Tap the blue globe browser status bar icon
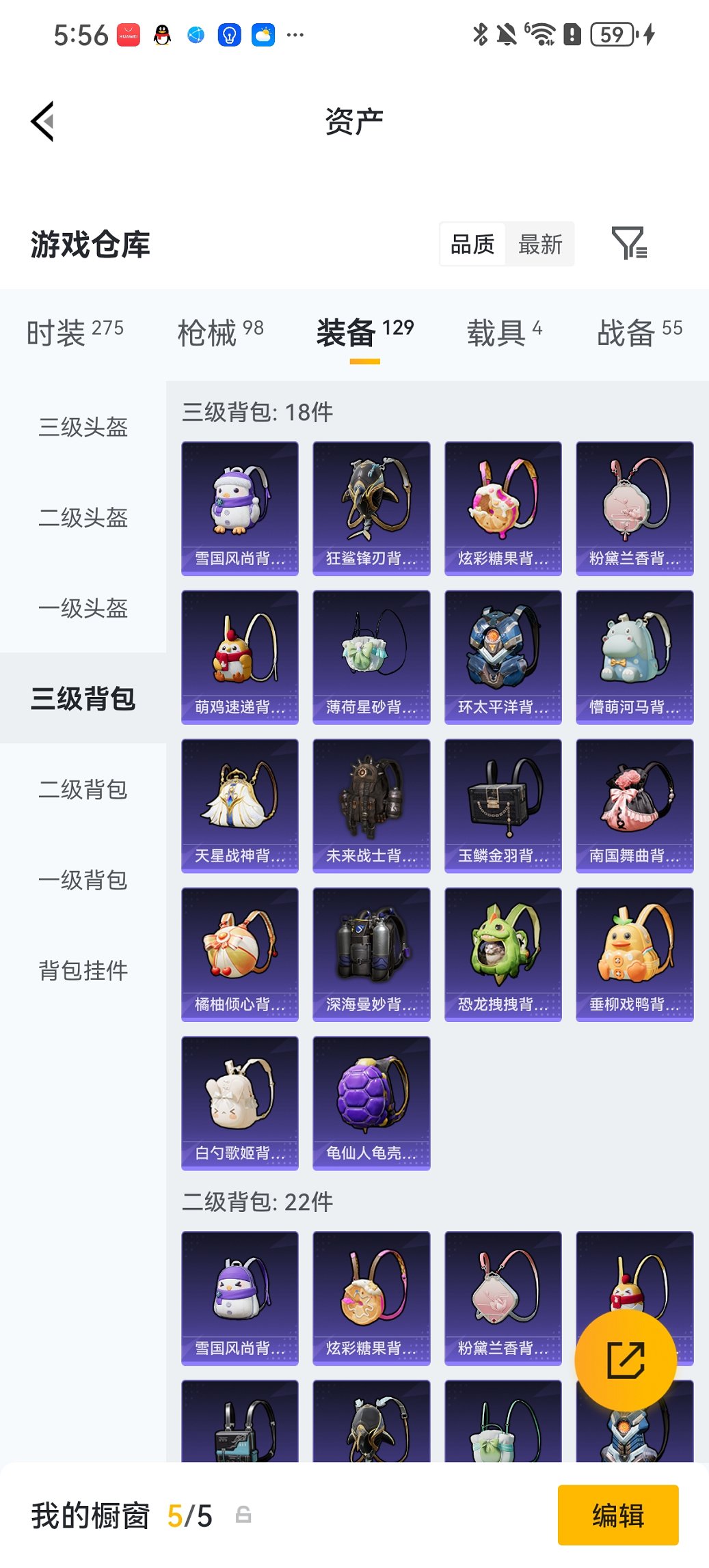The image size is (709, 1568). coord(195,34)
